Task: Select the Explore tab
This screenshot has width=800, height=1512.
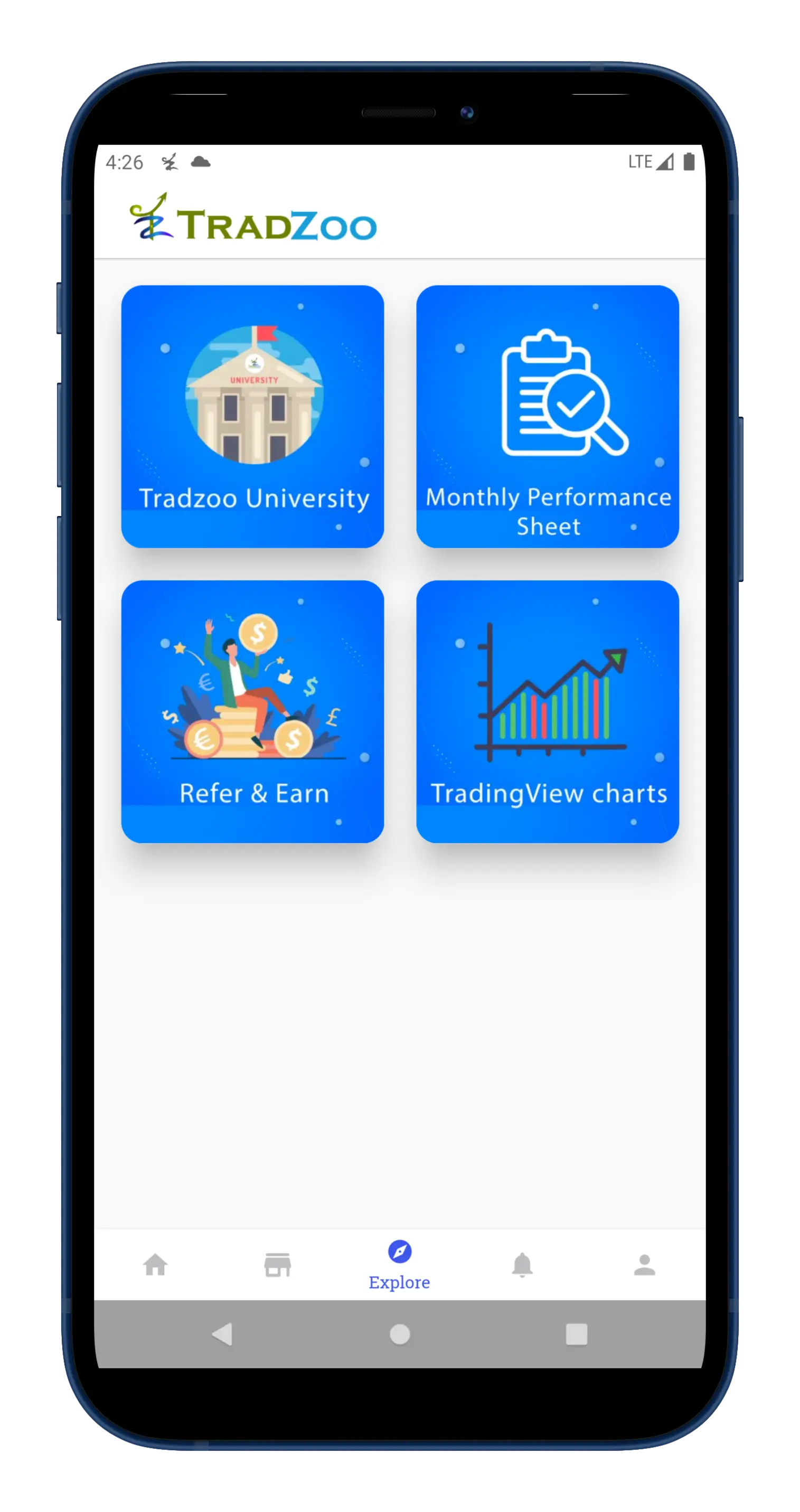Action: (x=400, y=1265)
